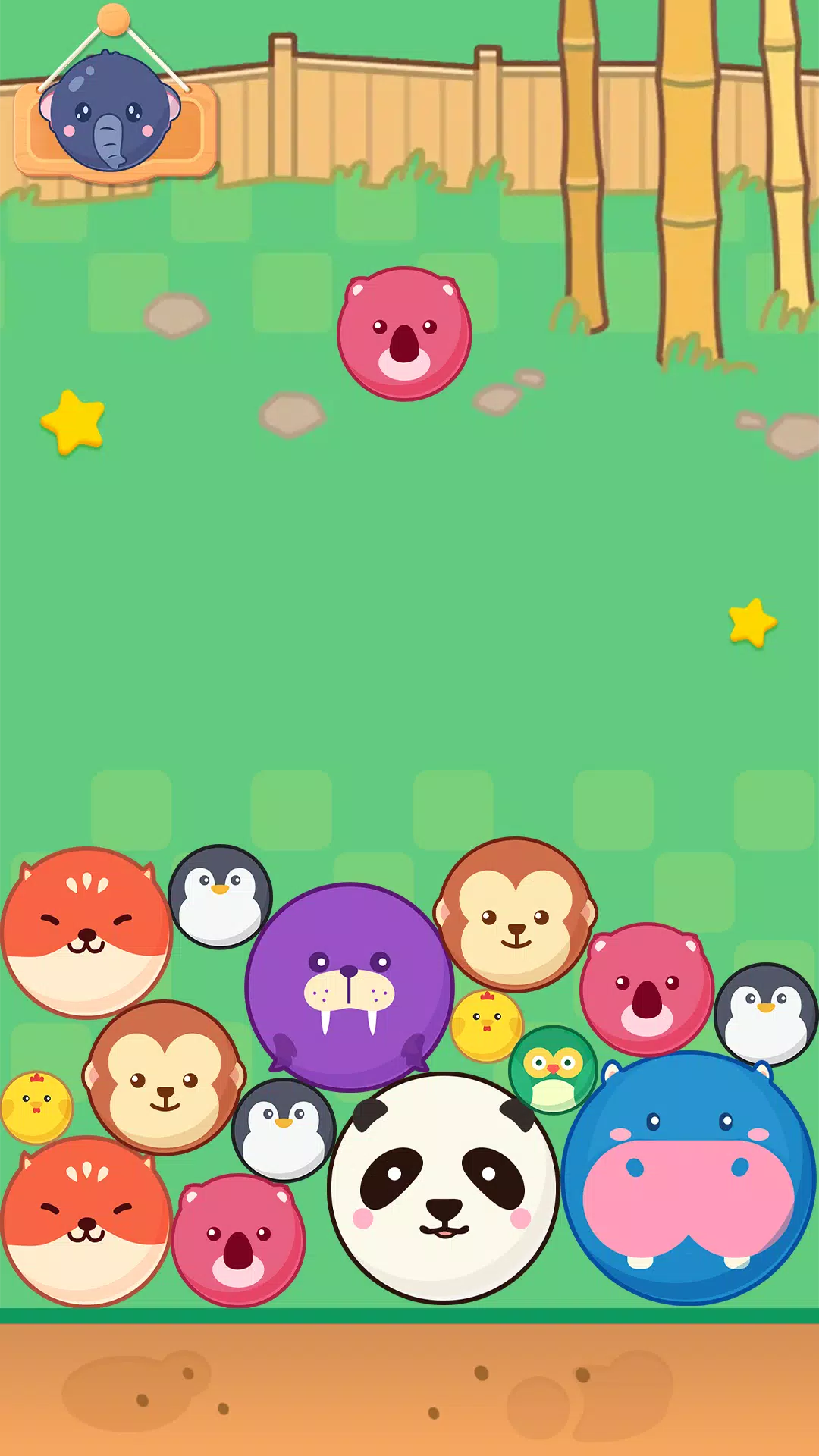
Task: Drop the pink bear ball at the top
Action: pyautogui.click(x=404, y=334)
